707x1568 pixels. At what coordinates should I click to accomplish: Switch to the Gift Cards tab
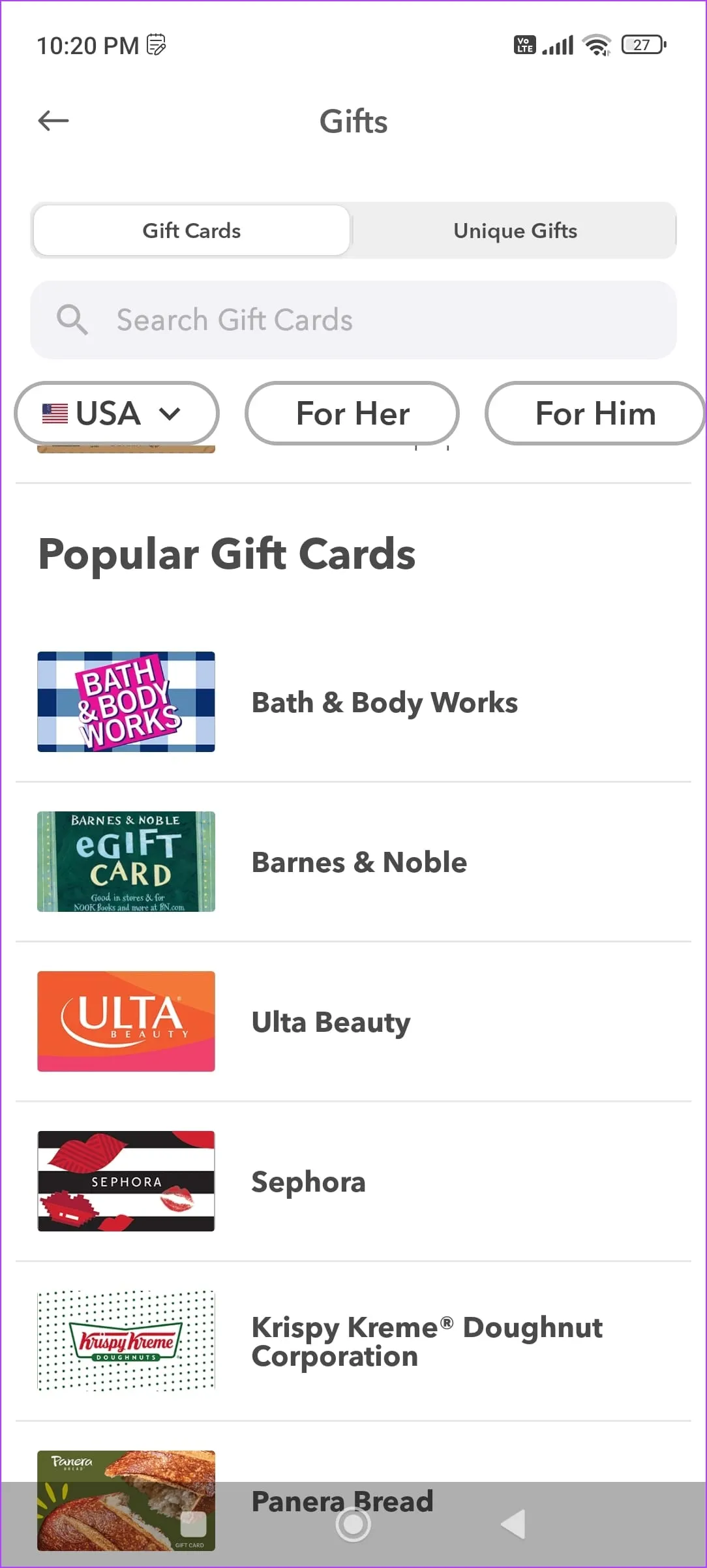tap(192, 230)
